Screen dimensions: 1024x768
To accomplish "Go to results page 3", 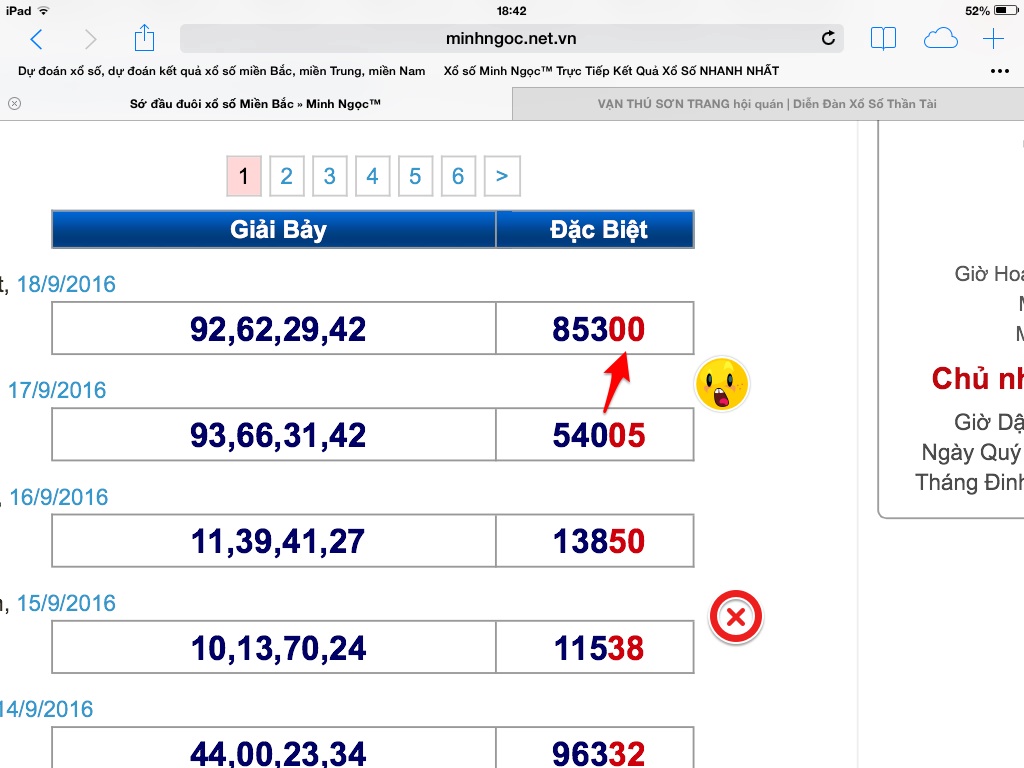I will point(329,177).
